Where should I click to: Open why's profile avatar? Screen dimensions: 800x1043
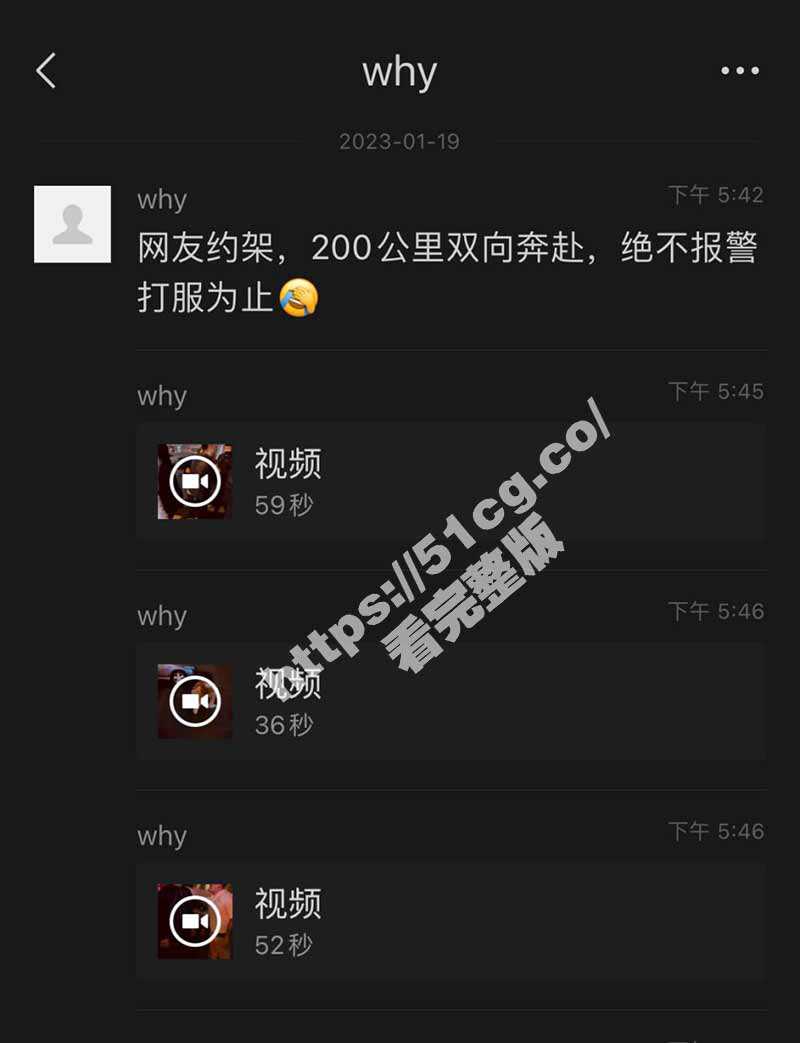point(72,224)
